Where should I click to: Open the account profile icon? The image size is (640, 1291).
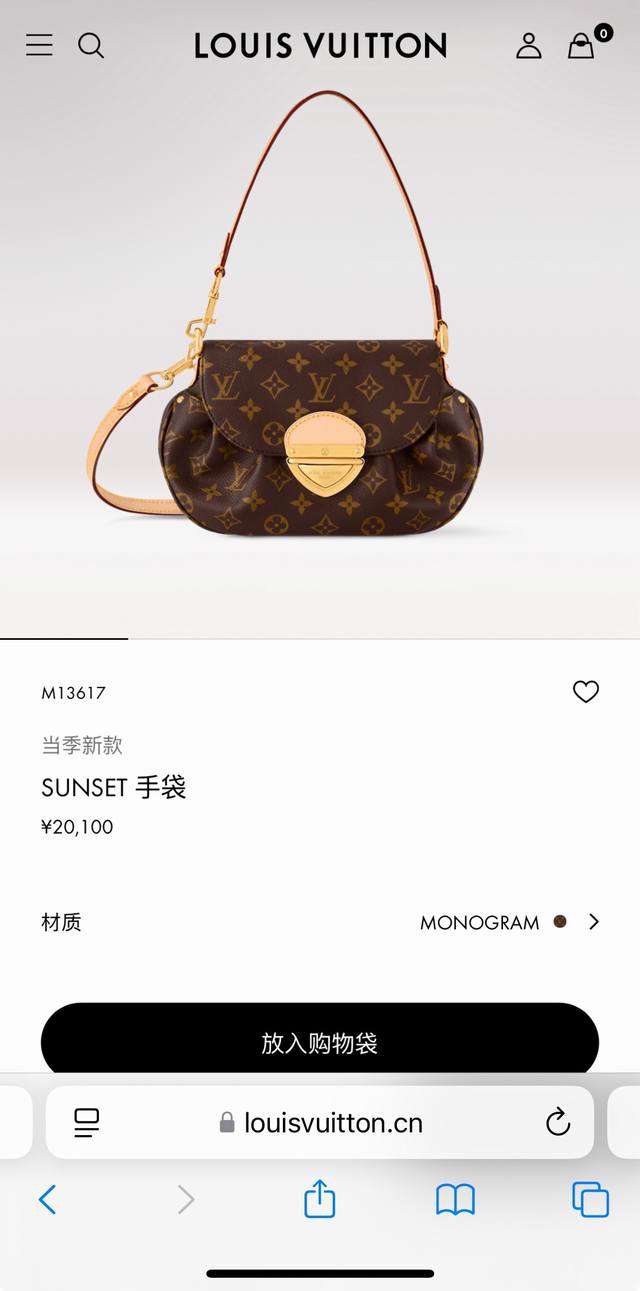coord(529,45)
